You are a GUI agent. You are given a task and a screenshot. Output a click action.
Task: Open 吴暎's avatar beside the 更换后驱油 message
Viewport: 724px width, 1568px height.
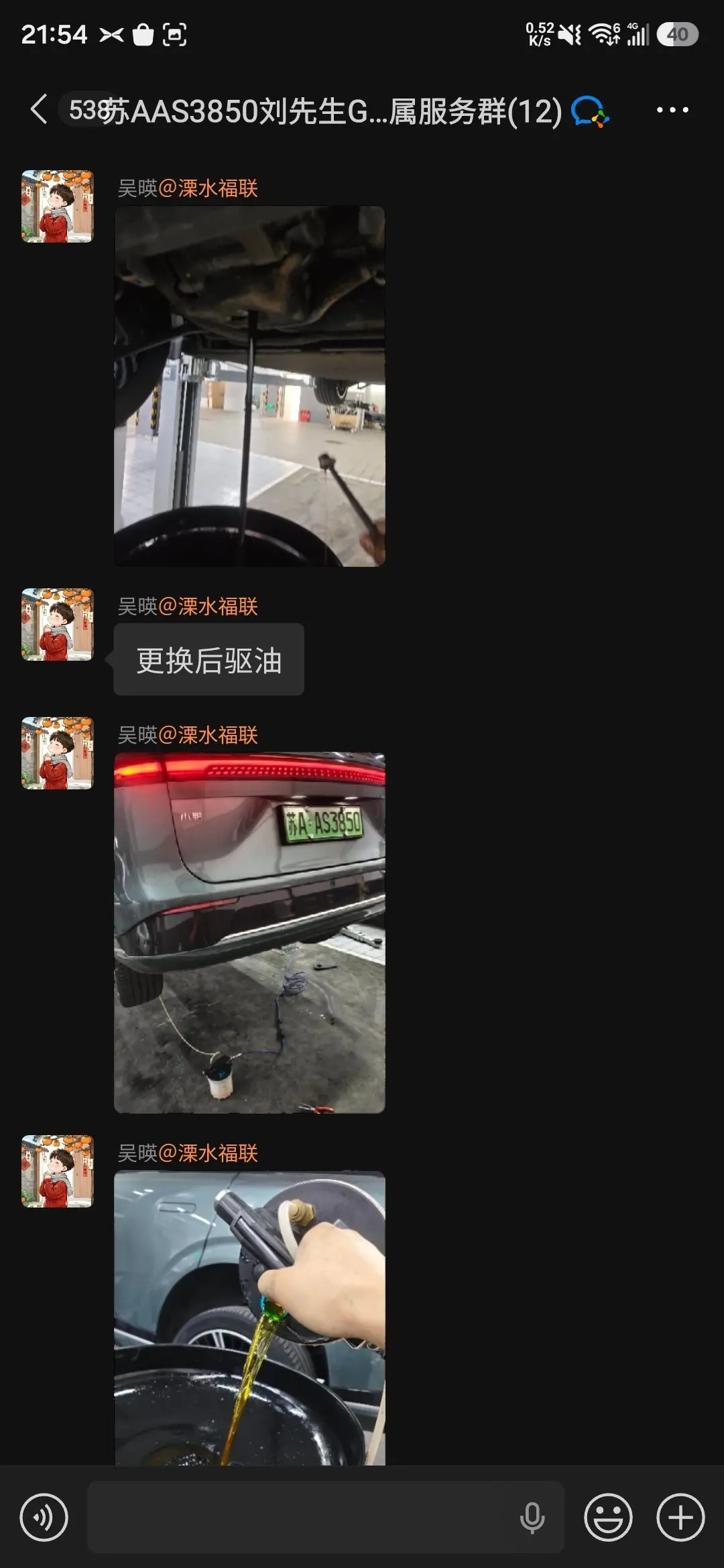tap(58, 625)
